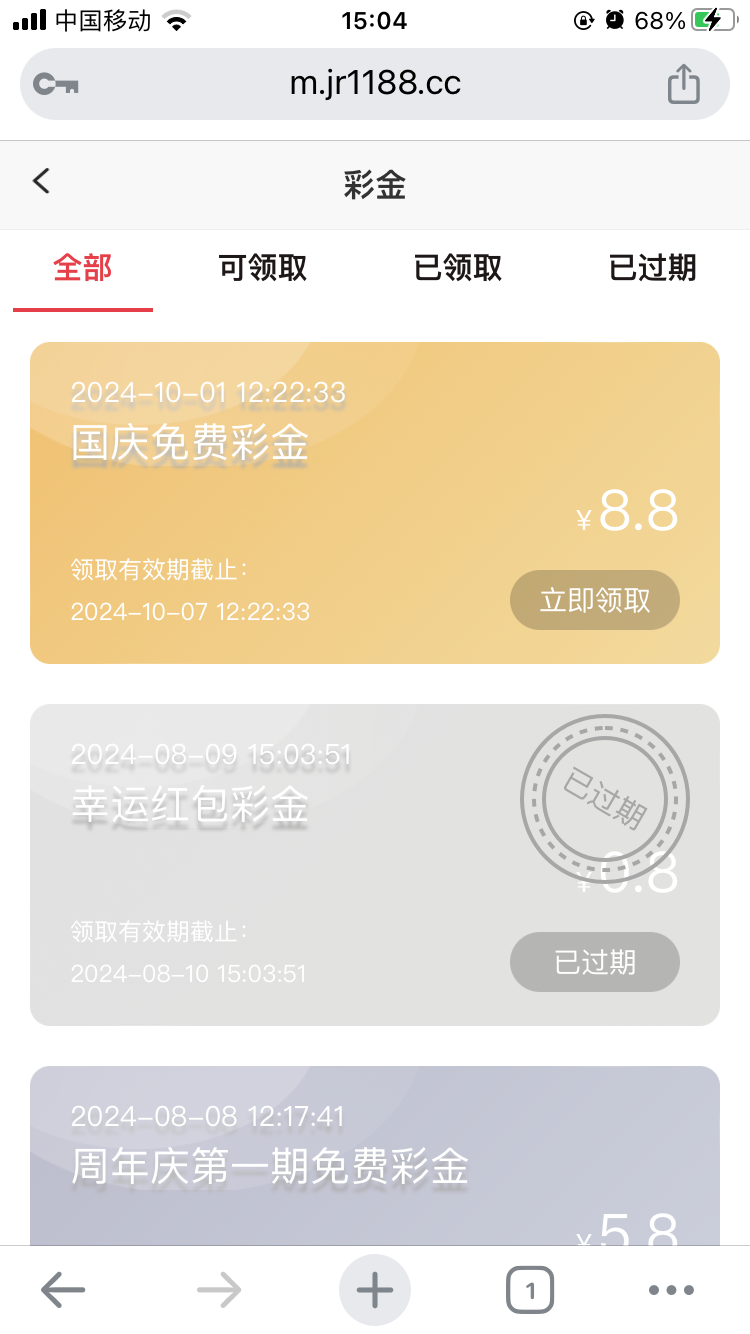The width and height of the screenshot is (750, 1334).
Task: Navigate back in the browser toolbar
Action: 63,1291
